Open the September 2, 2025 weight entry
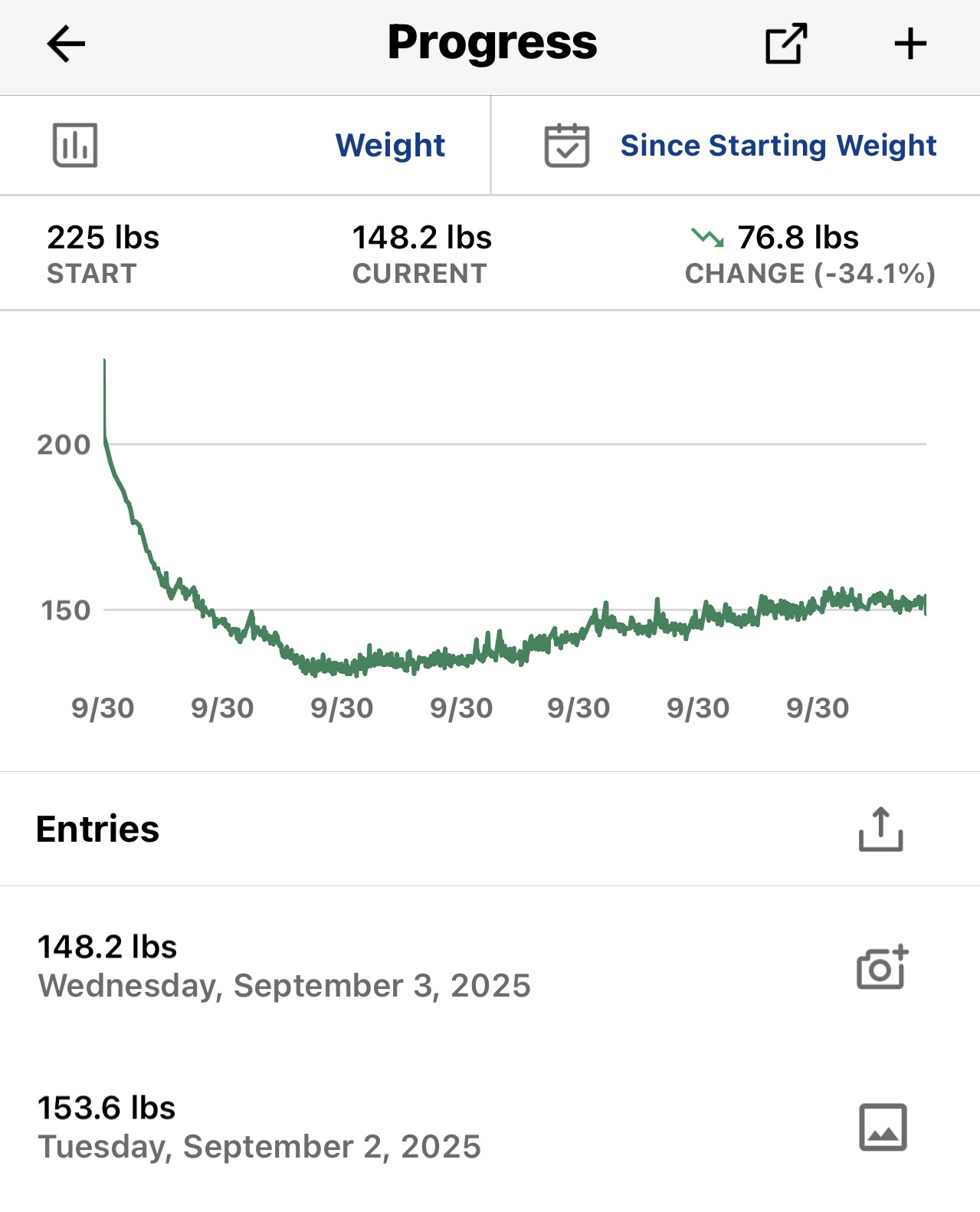Viewport: 980px width, 1212px height. [260, 1127]
